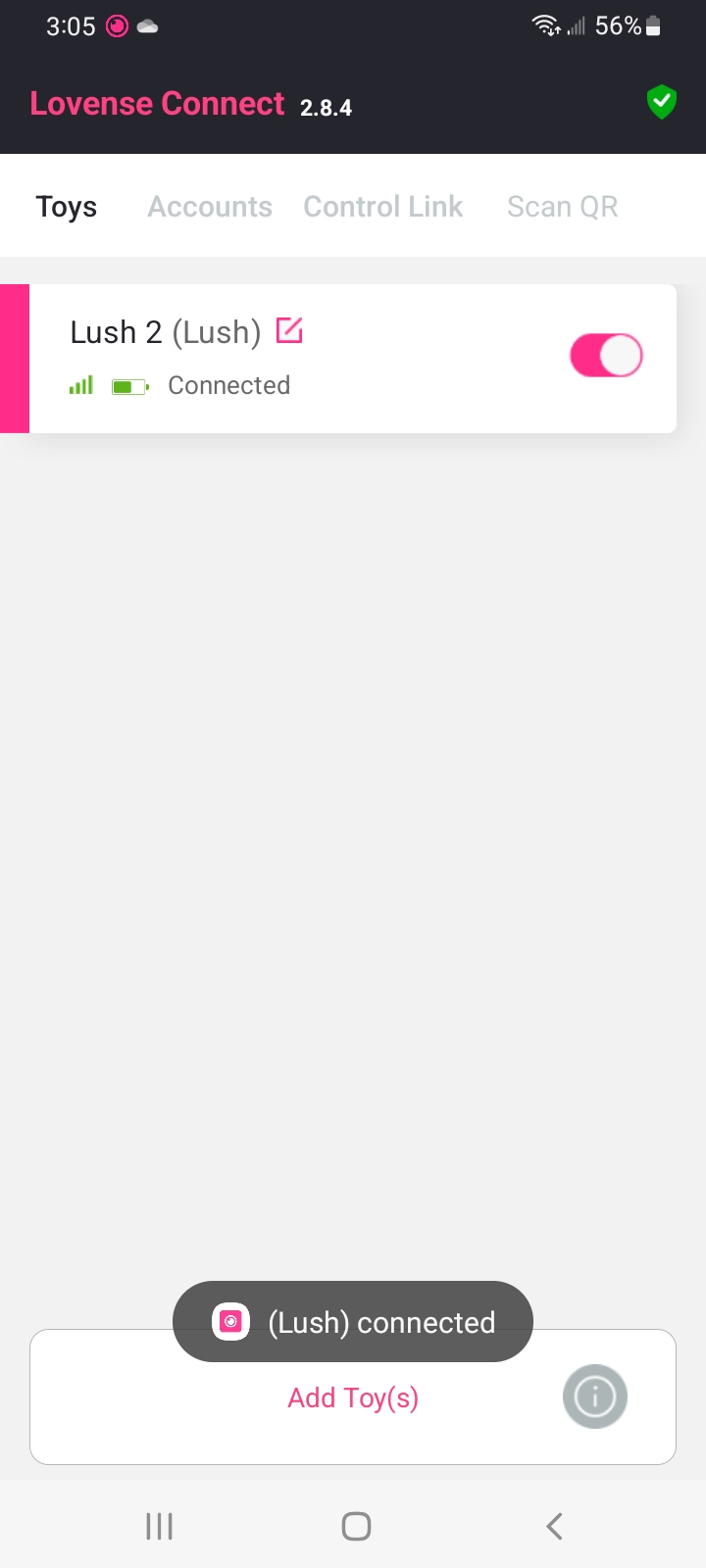Toggle off the Lush 2 connection switch
The width and height of the screenshot is (706, 1568).
click(606, 356)
